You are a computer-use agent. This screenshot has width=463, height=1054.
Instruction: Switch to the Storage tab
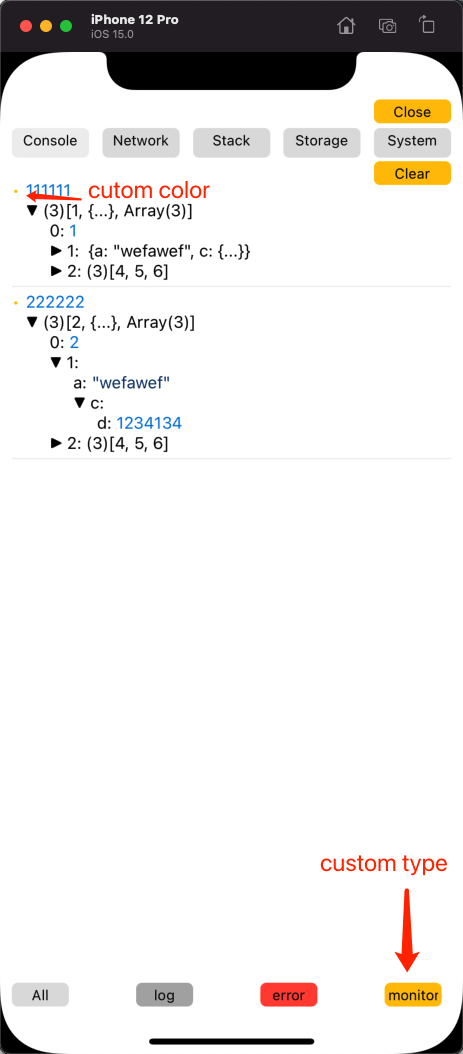click(321, 143)
